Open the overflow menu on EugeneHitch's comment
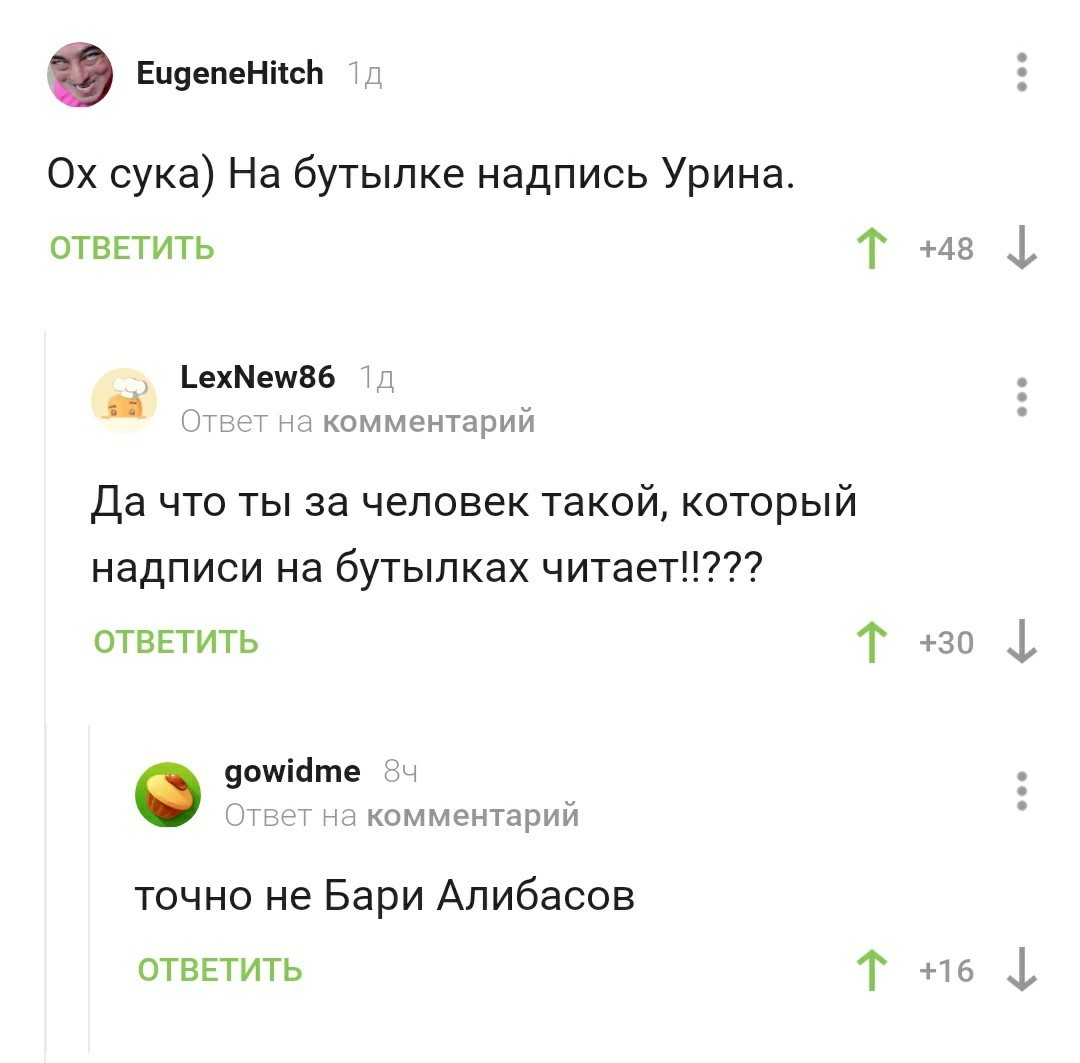The width and height of the screenshot is (1080, 1063). (1021, 73)
